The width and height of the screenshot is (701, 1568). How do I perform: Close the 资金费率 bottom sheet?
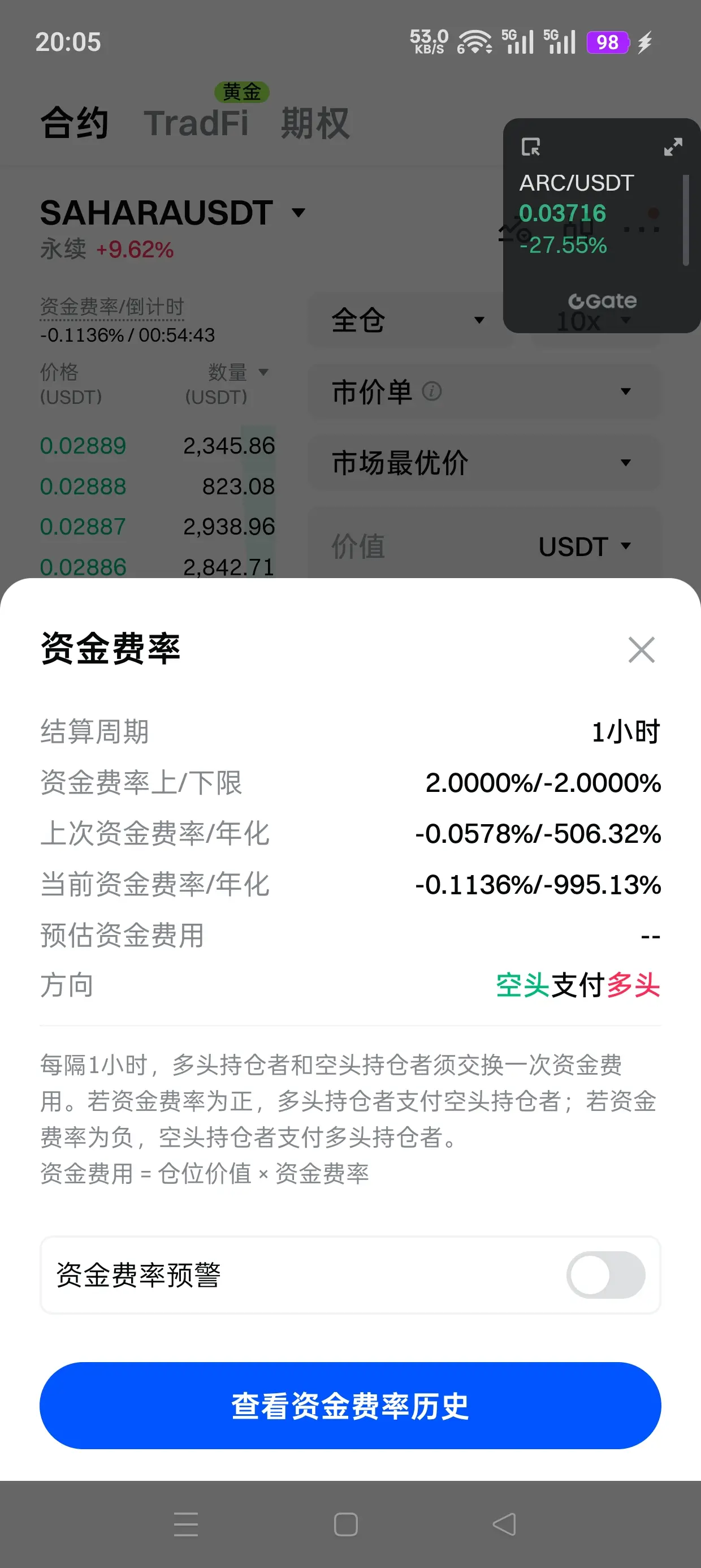coord(642,649)
